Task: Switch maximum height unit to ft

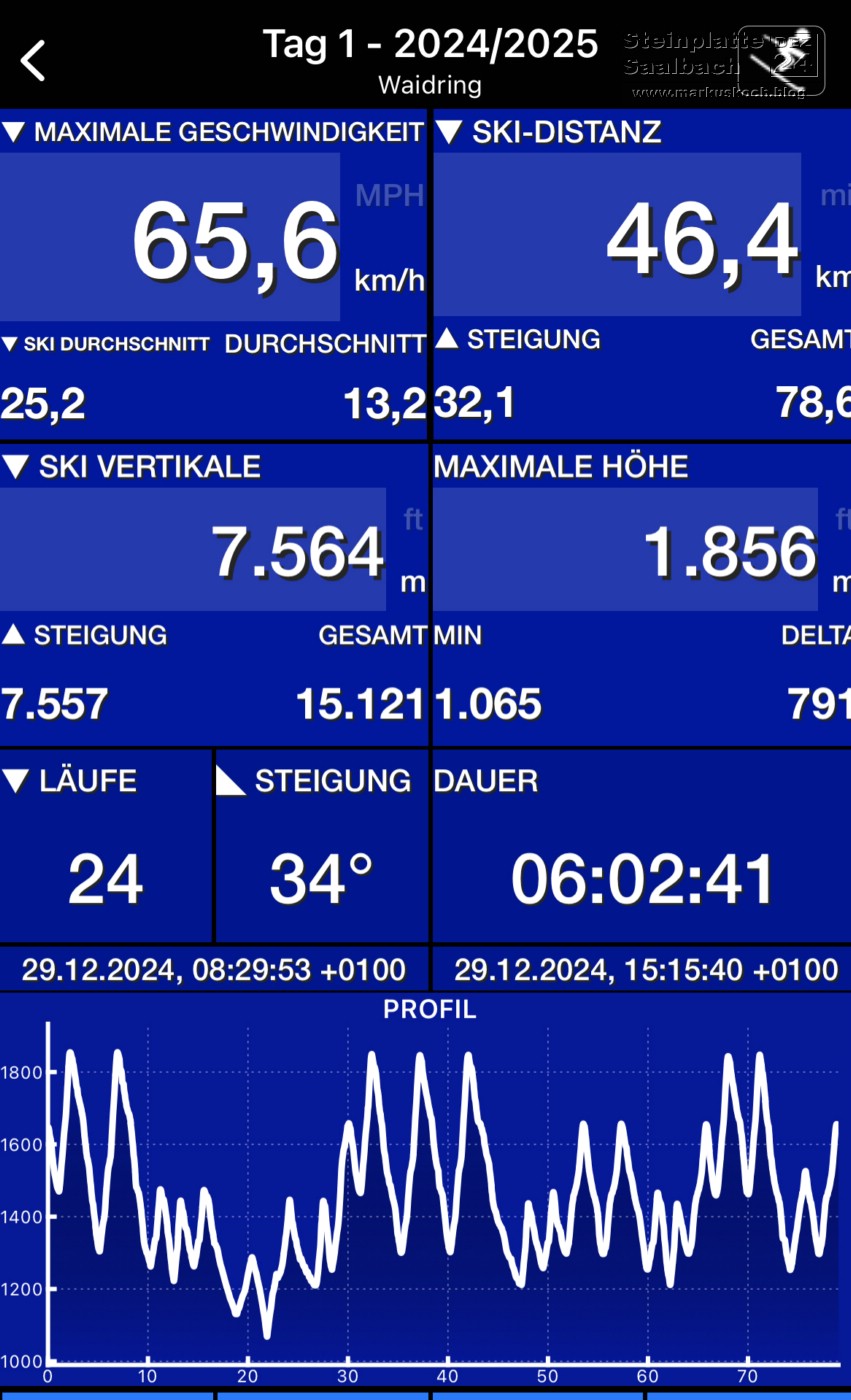Action: tap(842, 519)
